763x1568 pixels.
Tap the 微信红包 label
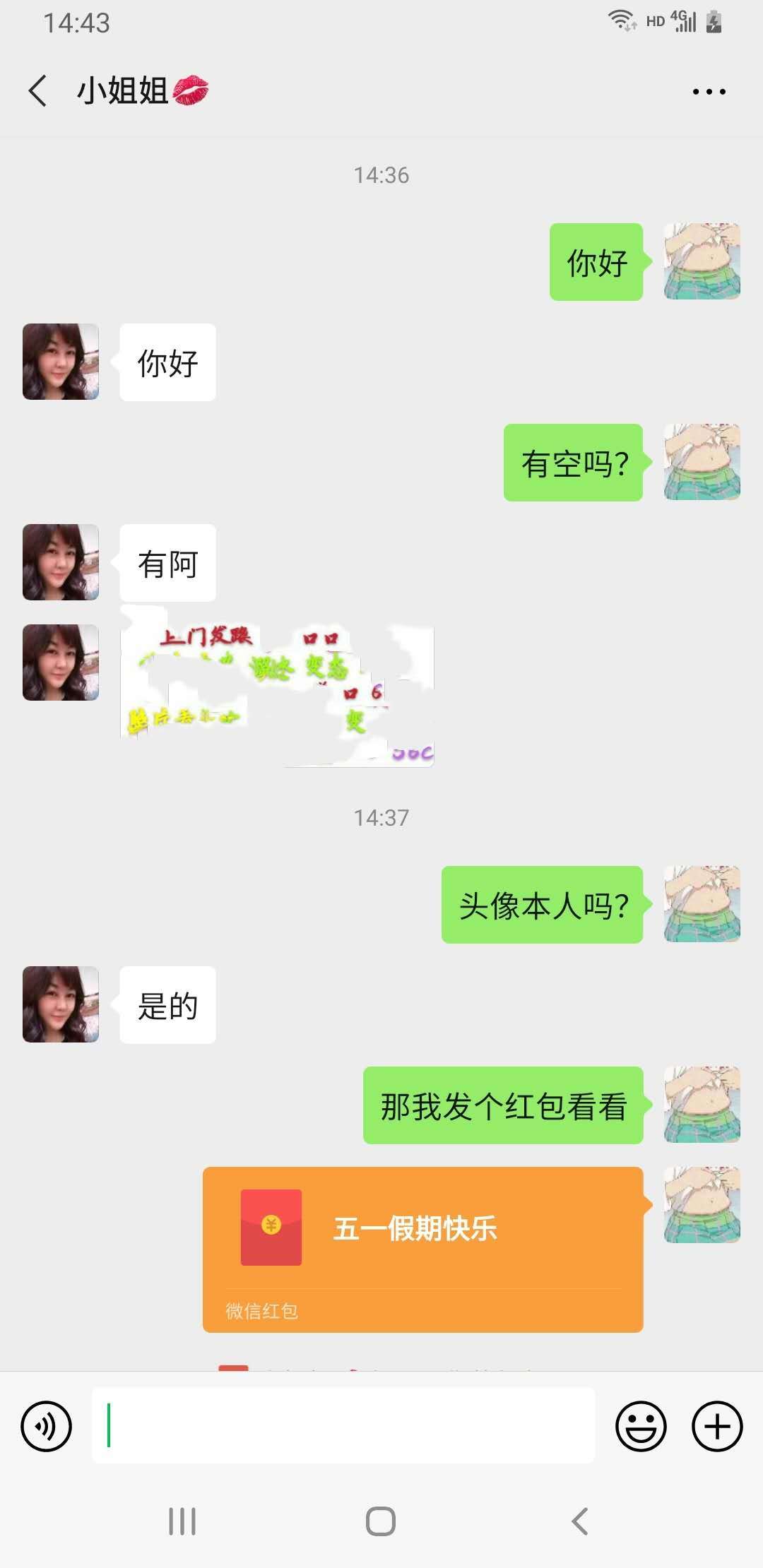[261, 1310]
